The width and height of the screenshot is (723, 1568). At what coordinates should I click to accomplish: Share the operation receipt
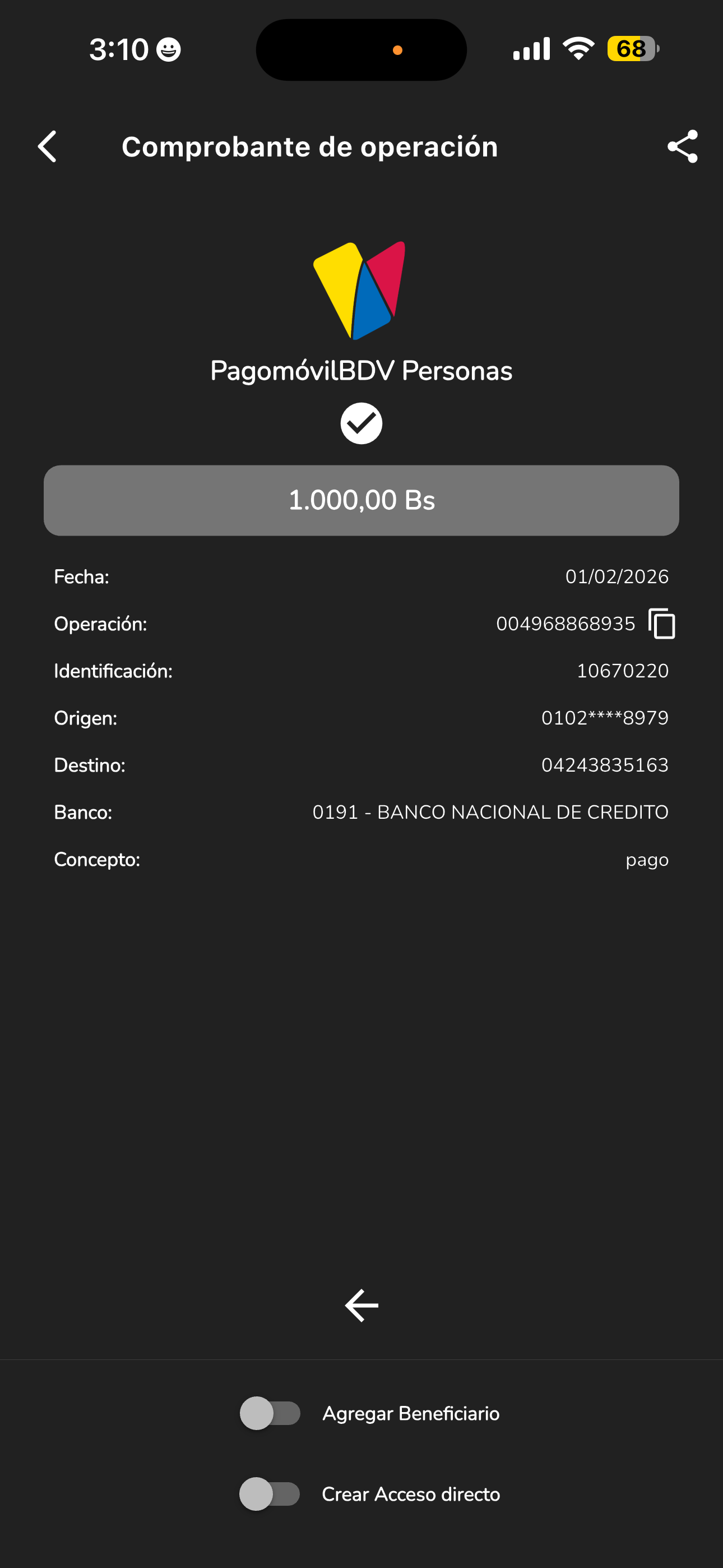click(x=682, y=147)
